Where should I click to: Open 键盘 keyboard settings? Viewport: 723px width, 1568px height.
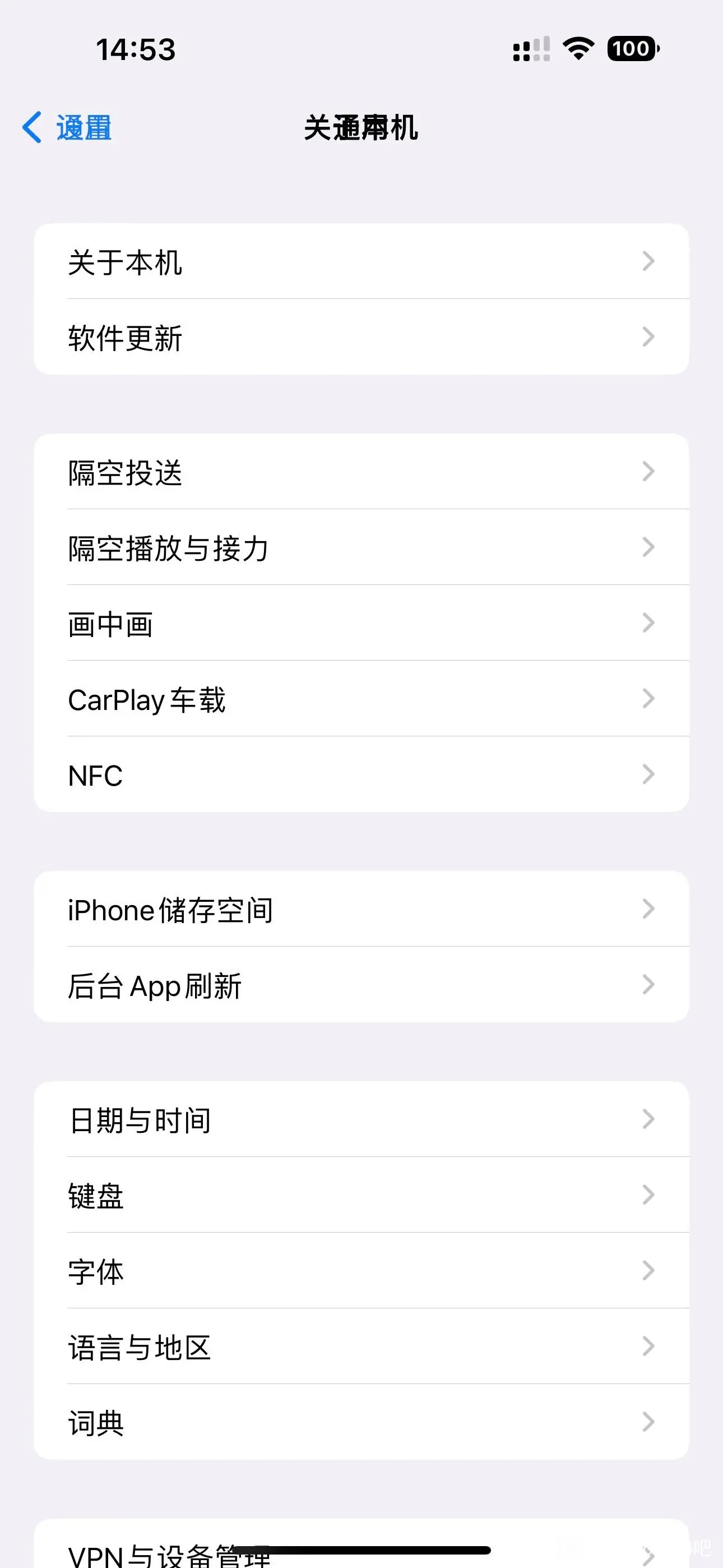(361, 1195)
